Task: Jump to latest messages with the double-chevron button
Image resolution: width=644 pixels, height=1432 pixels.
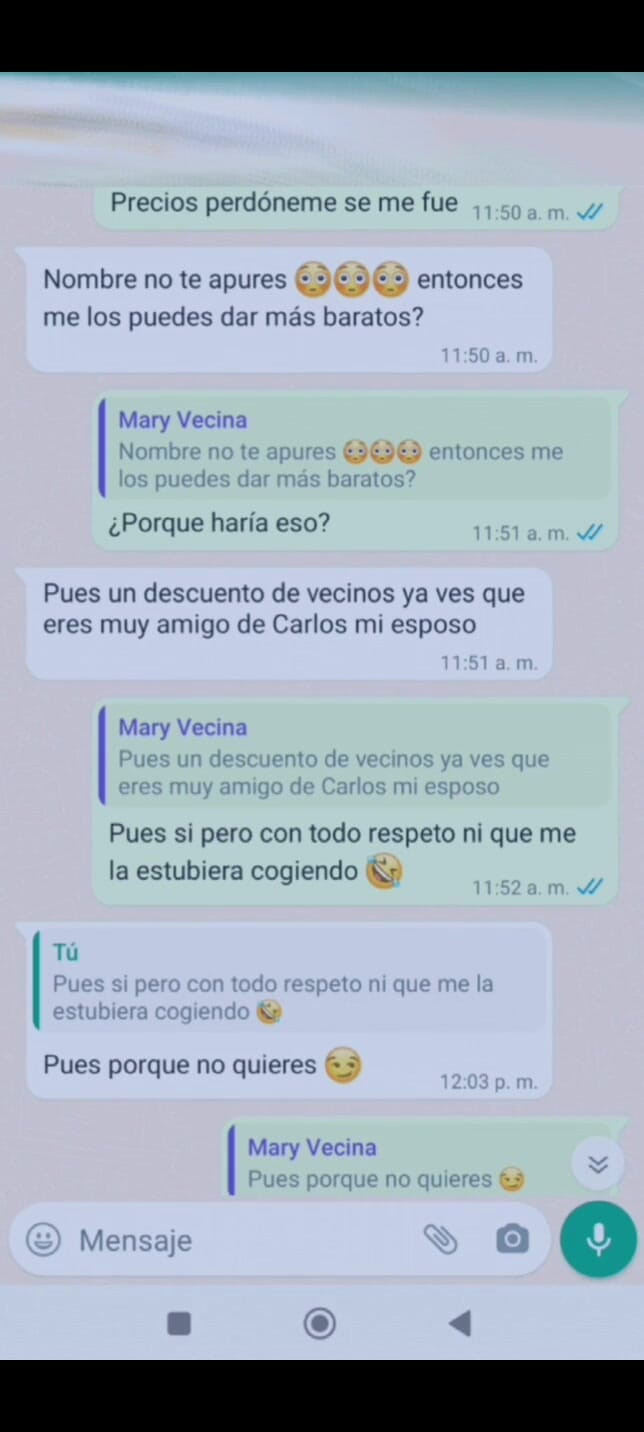Action: [598, 1164]
